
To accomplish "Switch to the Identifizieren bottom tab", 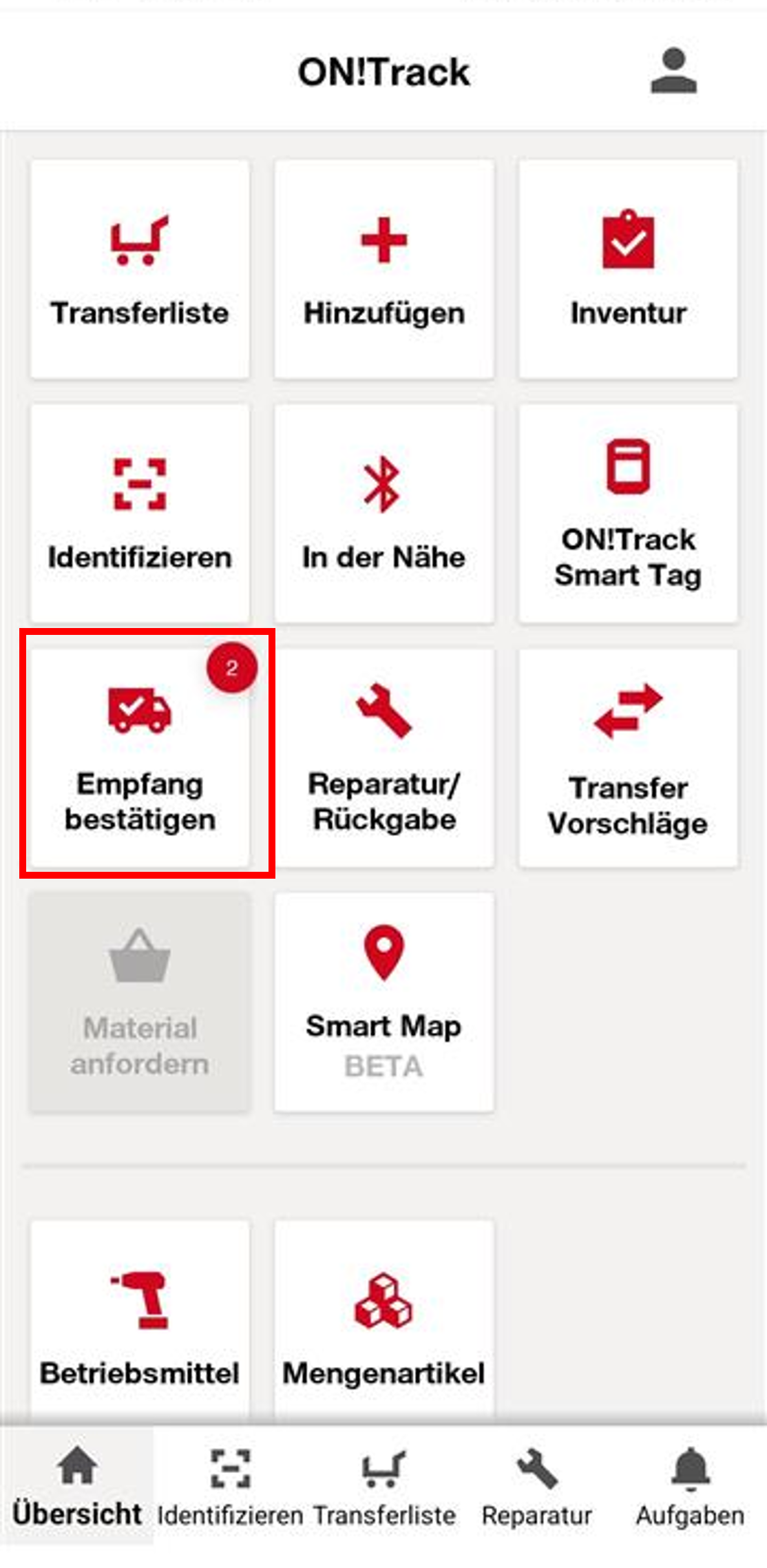I will 230,1486.
